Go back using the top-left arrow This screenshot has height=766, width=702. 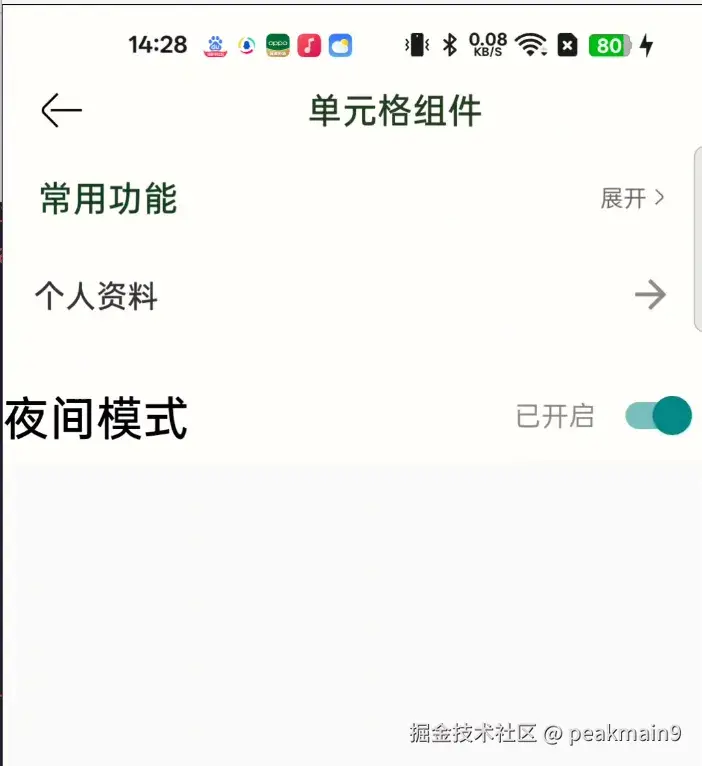pyautogui.click(x=61, y=110)
